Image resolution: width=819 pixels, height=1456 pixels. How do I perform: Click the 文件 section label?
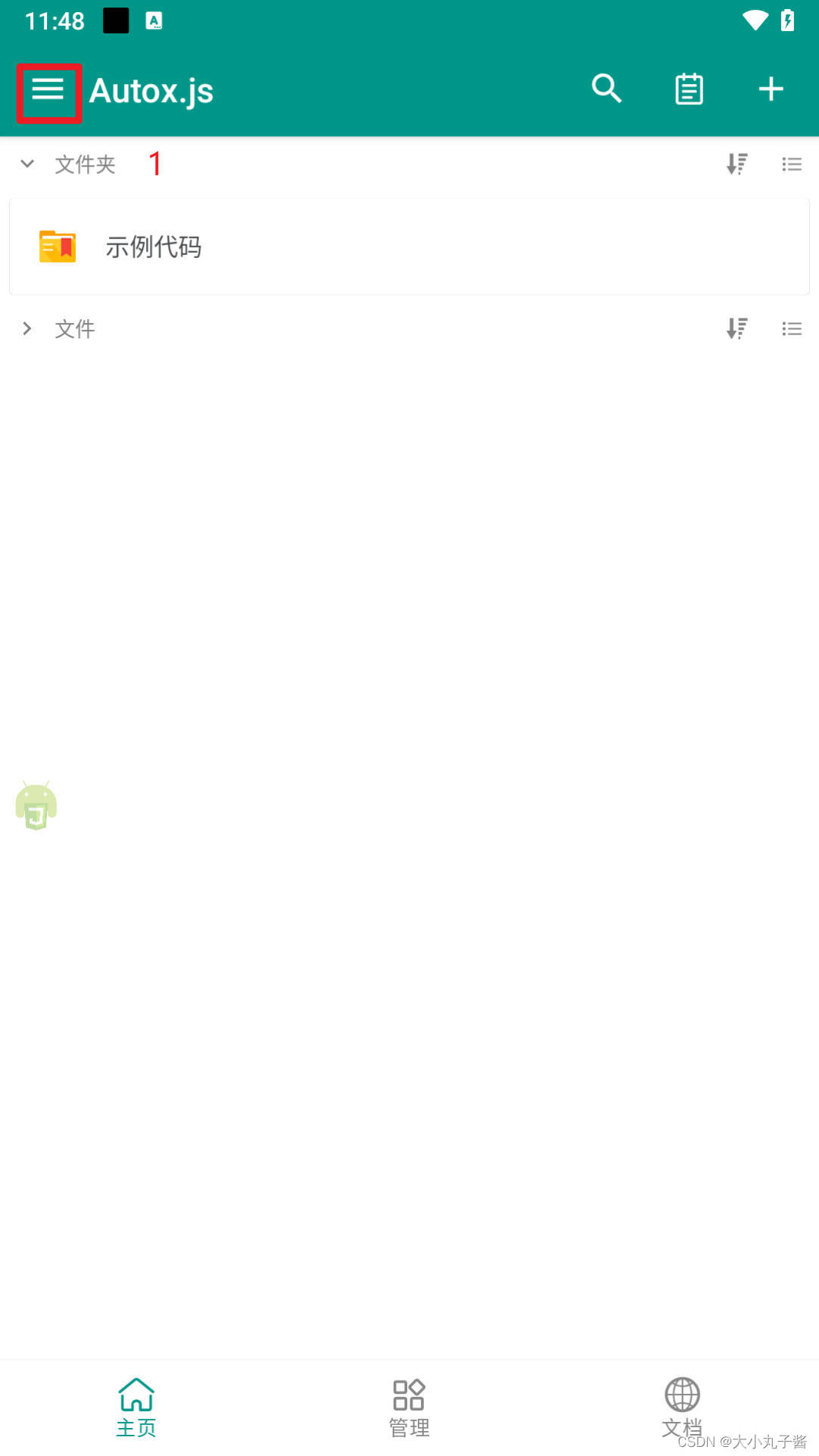point(74,328)
